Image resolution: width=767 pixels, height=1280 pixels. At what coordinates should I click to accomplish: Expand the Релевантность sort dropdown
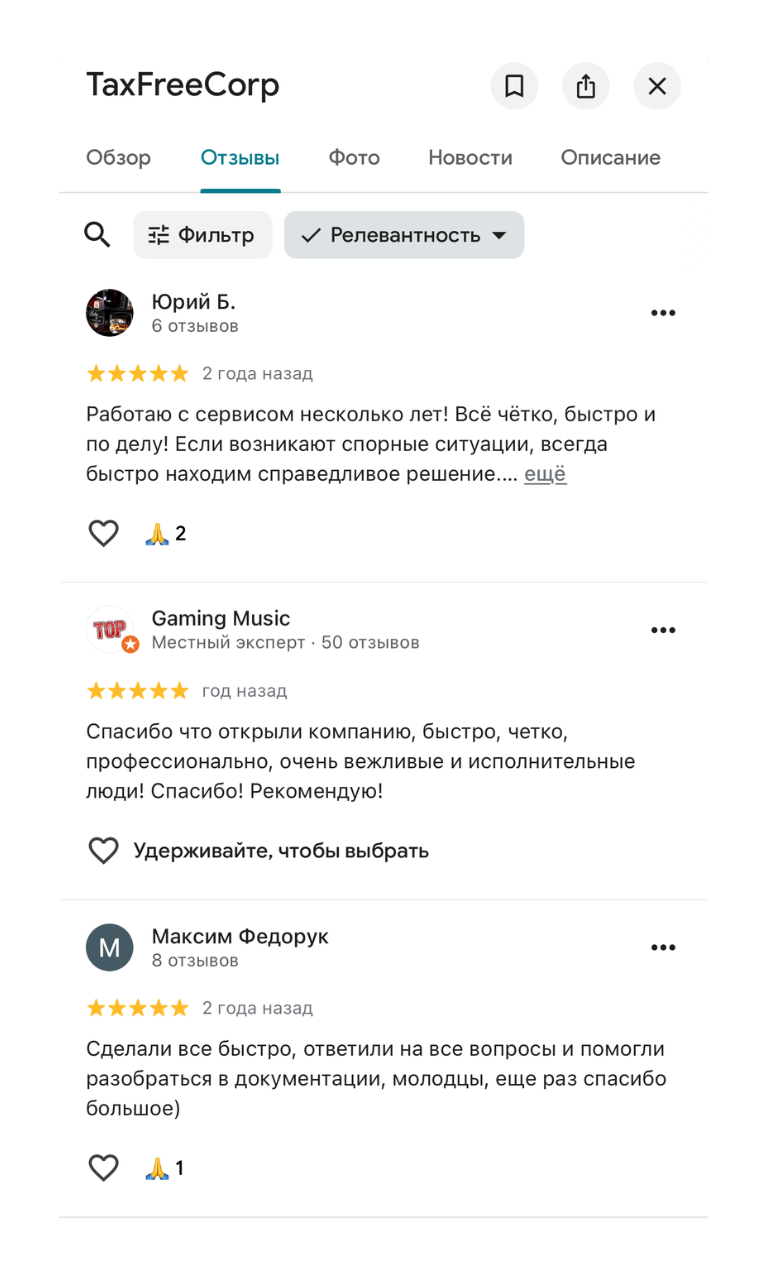pyautogui.click(x=404, y=235)
